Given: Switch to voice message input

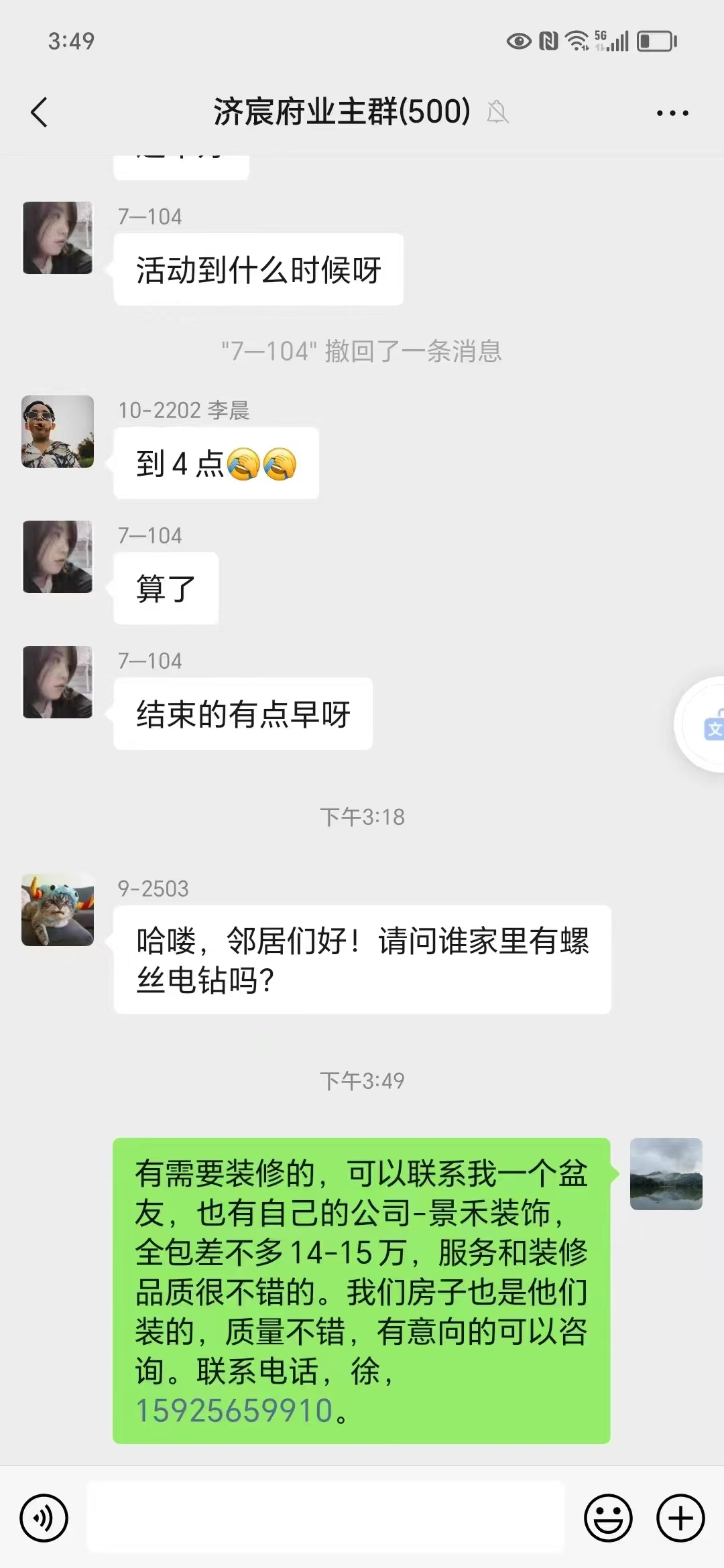Looking at the screenshot, I should (44, 1518).
